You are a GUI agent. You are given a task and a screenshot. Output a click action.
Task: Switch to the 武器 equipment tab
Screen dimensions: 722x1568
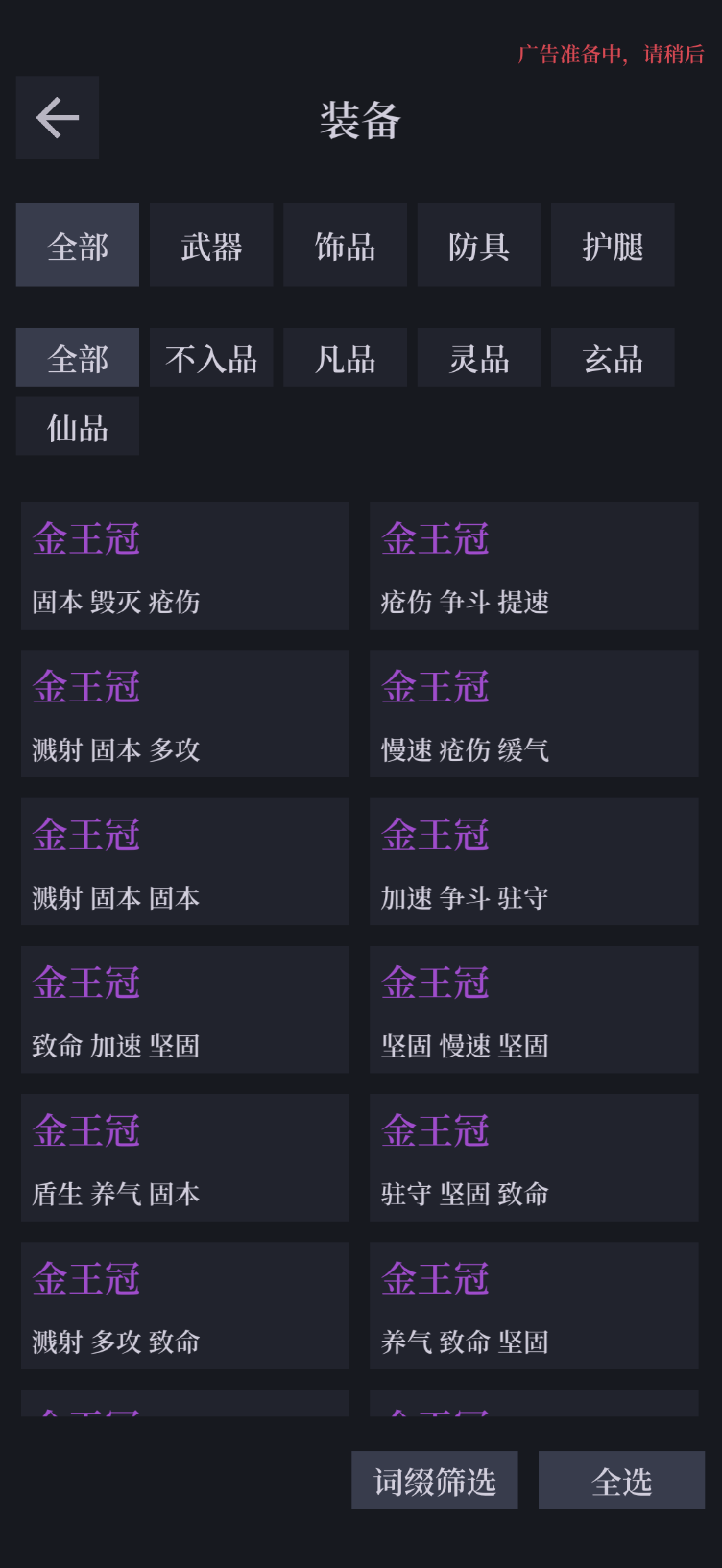(x=211, y=245)
